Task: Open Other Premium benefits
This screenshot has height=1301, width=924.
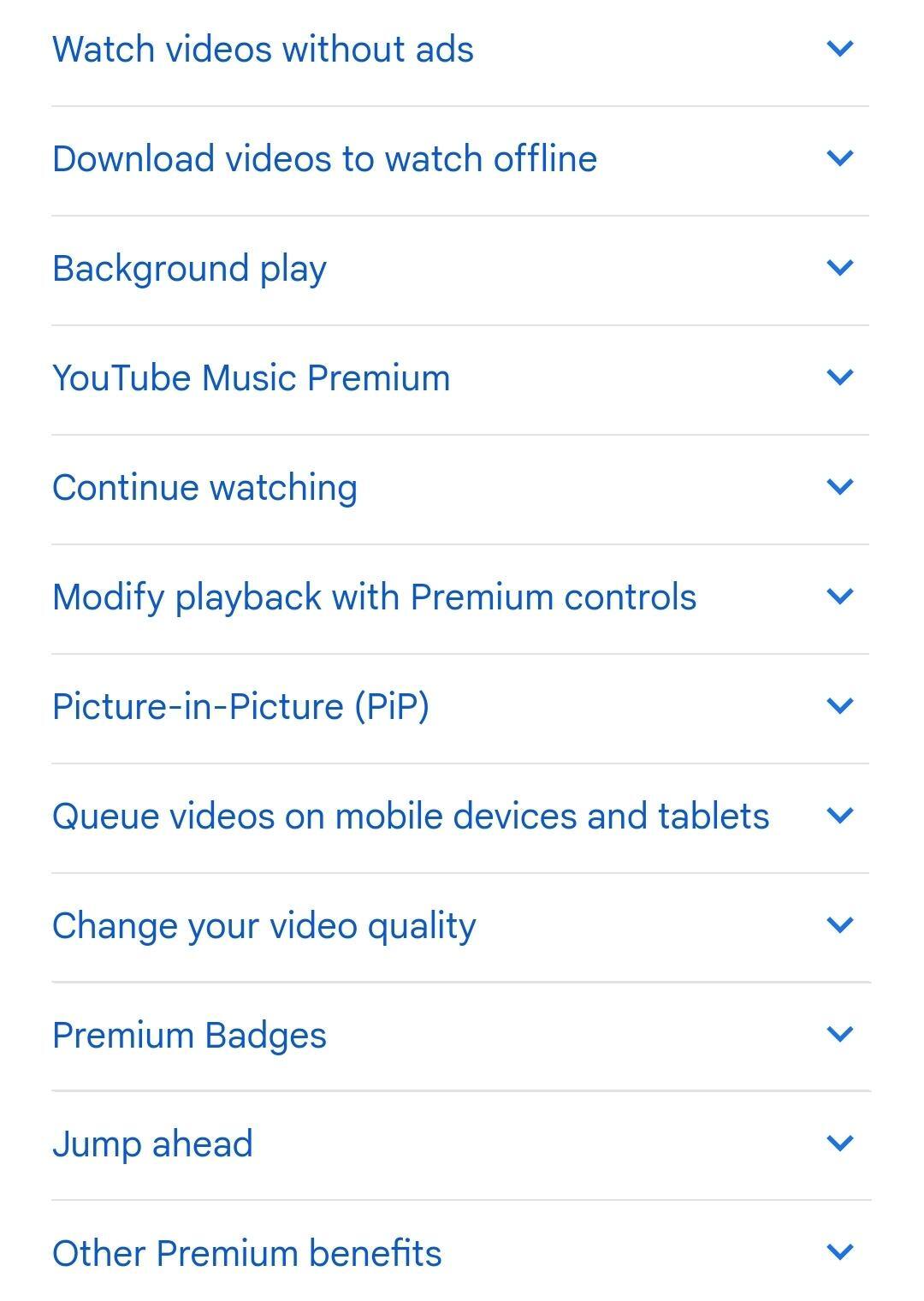Action: (x=246, y=1254)
